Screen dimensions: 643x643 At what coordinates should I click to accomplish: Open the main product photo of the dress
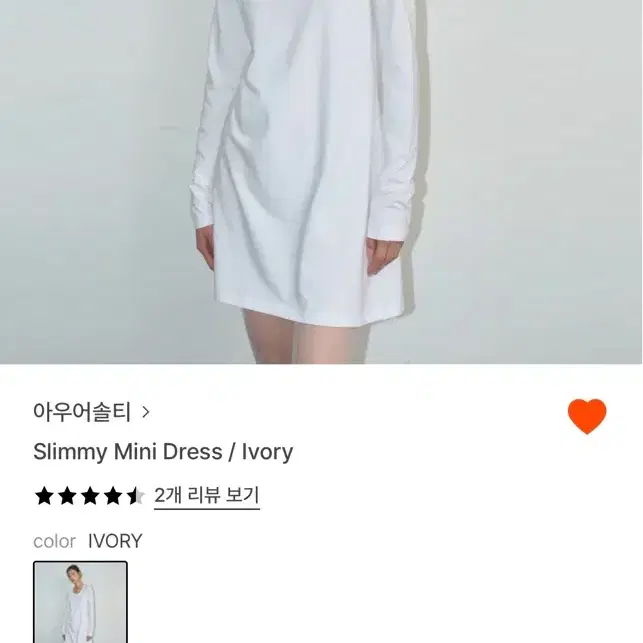(x=322, y=182)
